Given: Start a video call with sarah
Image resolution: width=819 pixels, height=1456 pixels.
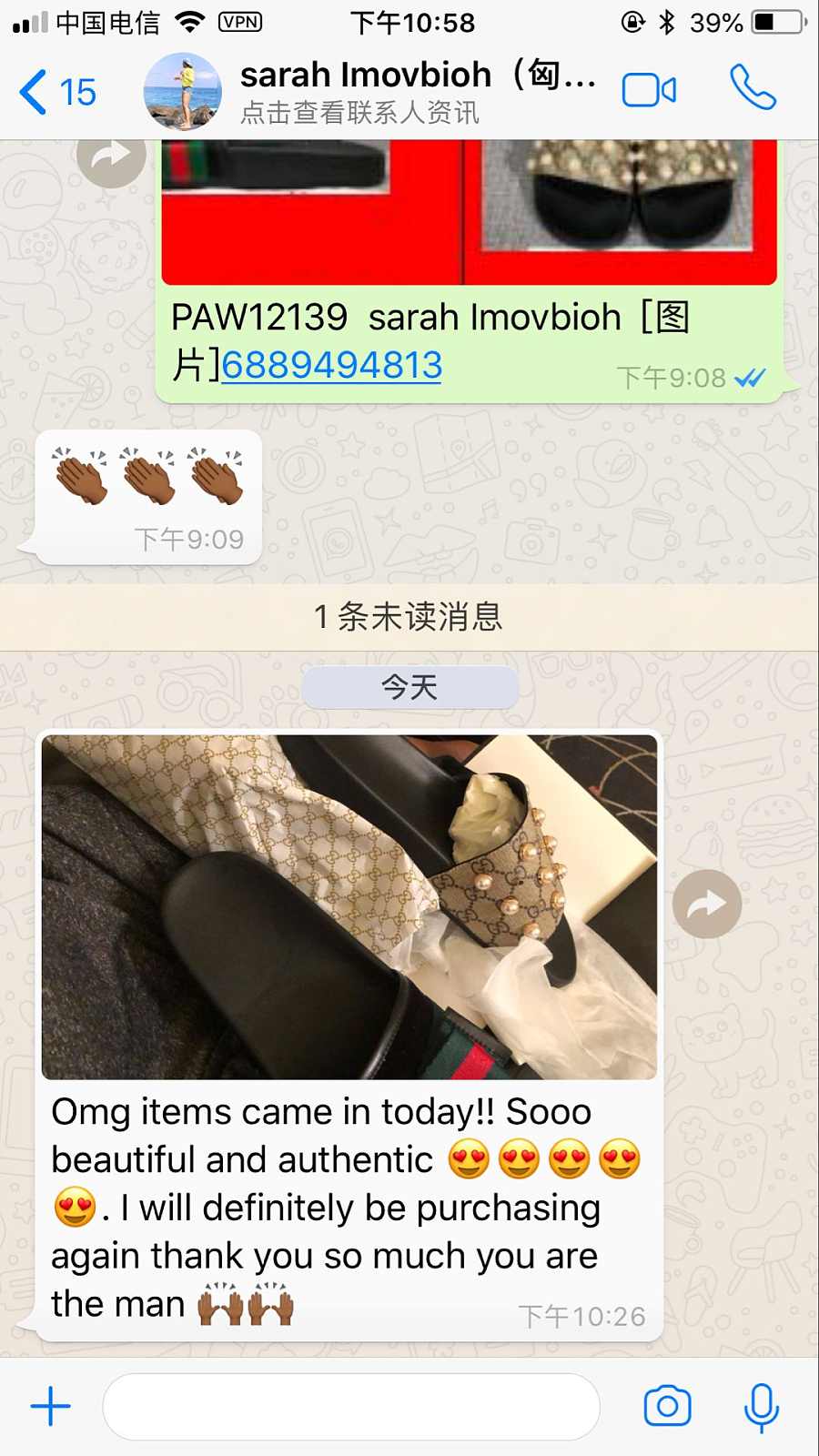Looking at the screenshot, I should coord(649,90).
